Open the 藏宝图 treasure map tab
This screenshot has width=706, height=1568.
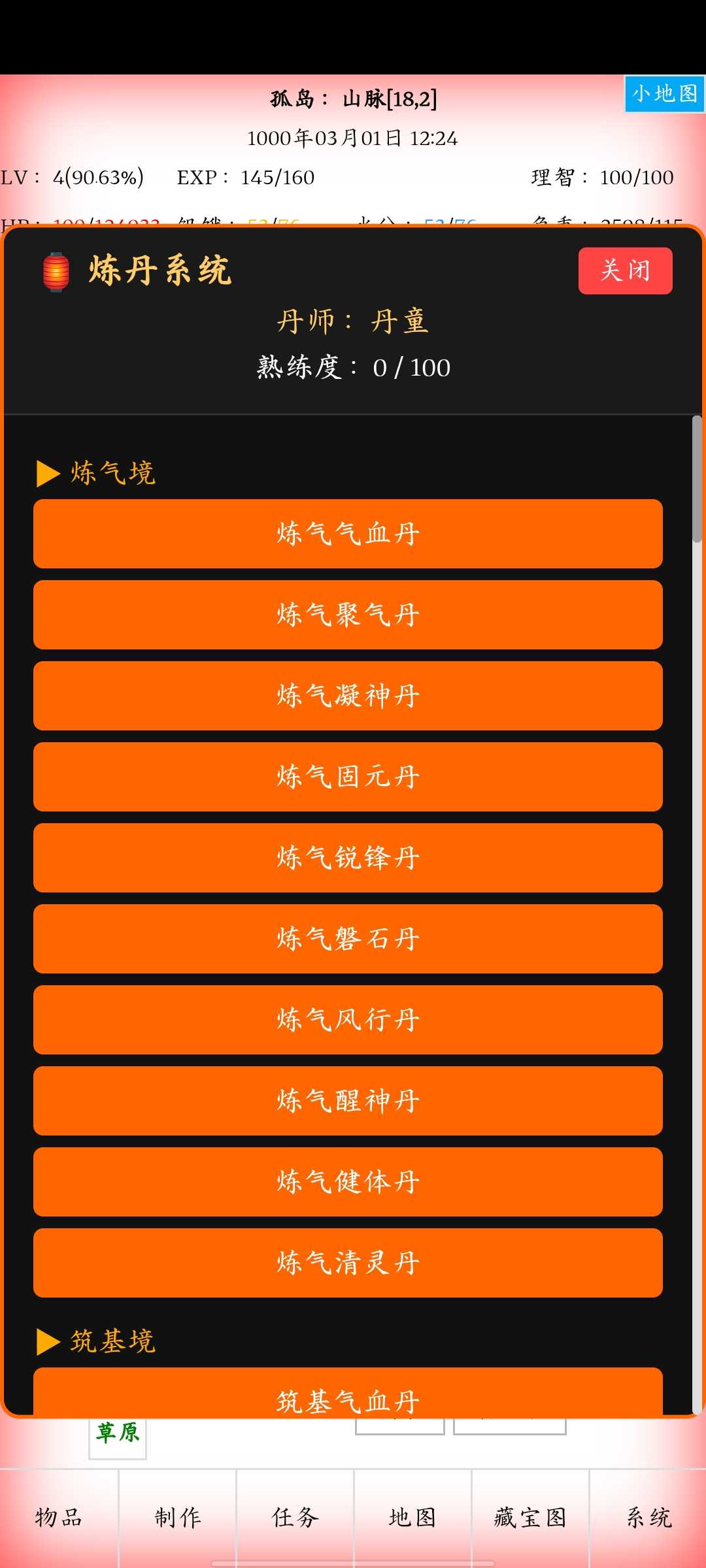pos(530,1517)
